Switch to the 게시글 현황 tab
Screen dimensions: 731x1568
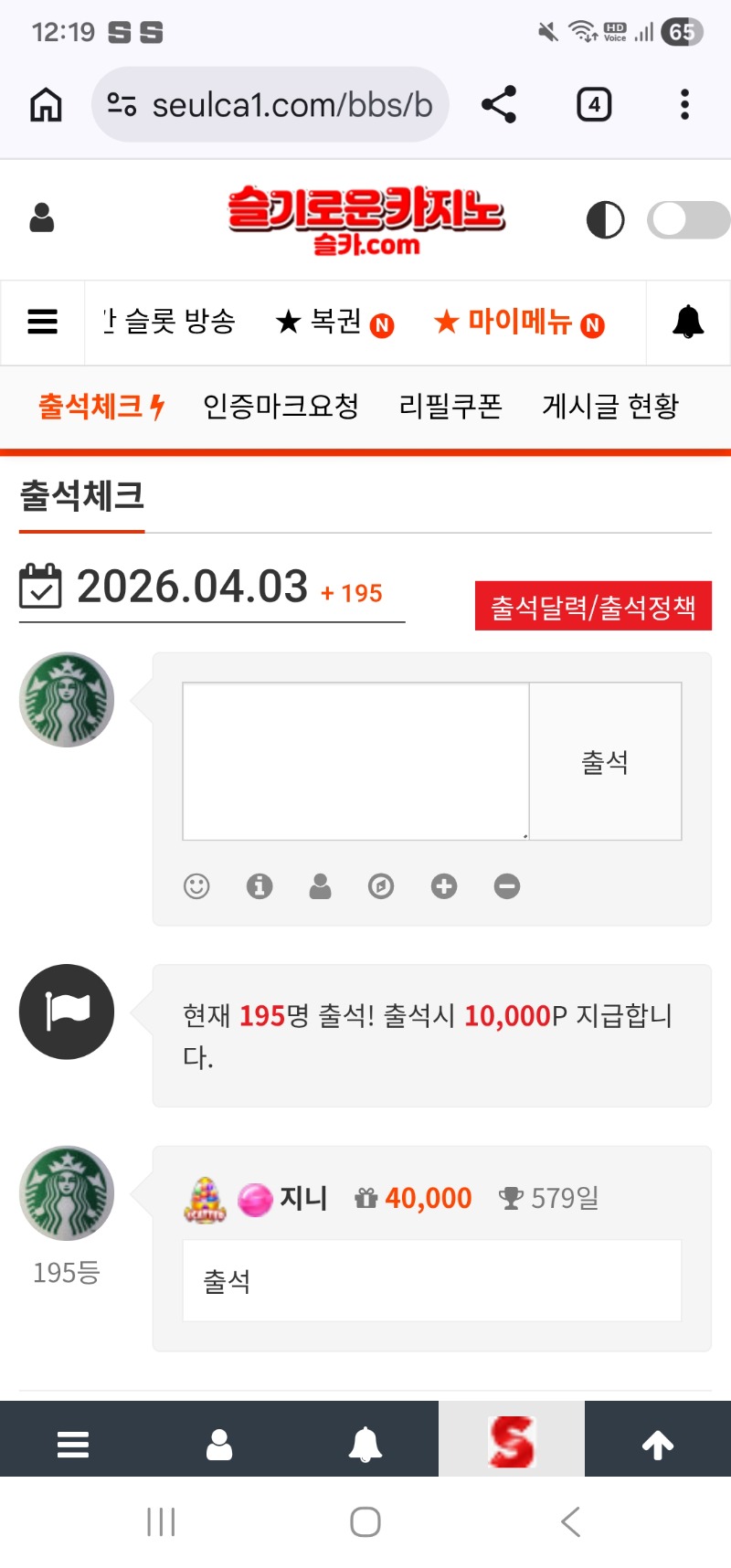click(610, 407)
